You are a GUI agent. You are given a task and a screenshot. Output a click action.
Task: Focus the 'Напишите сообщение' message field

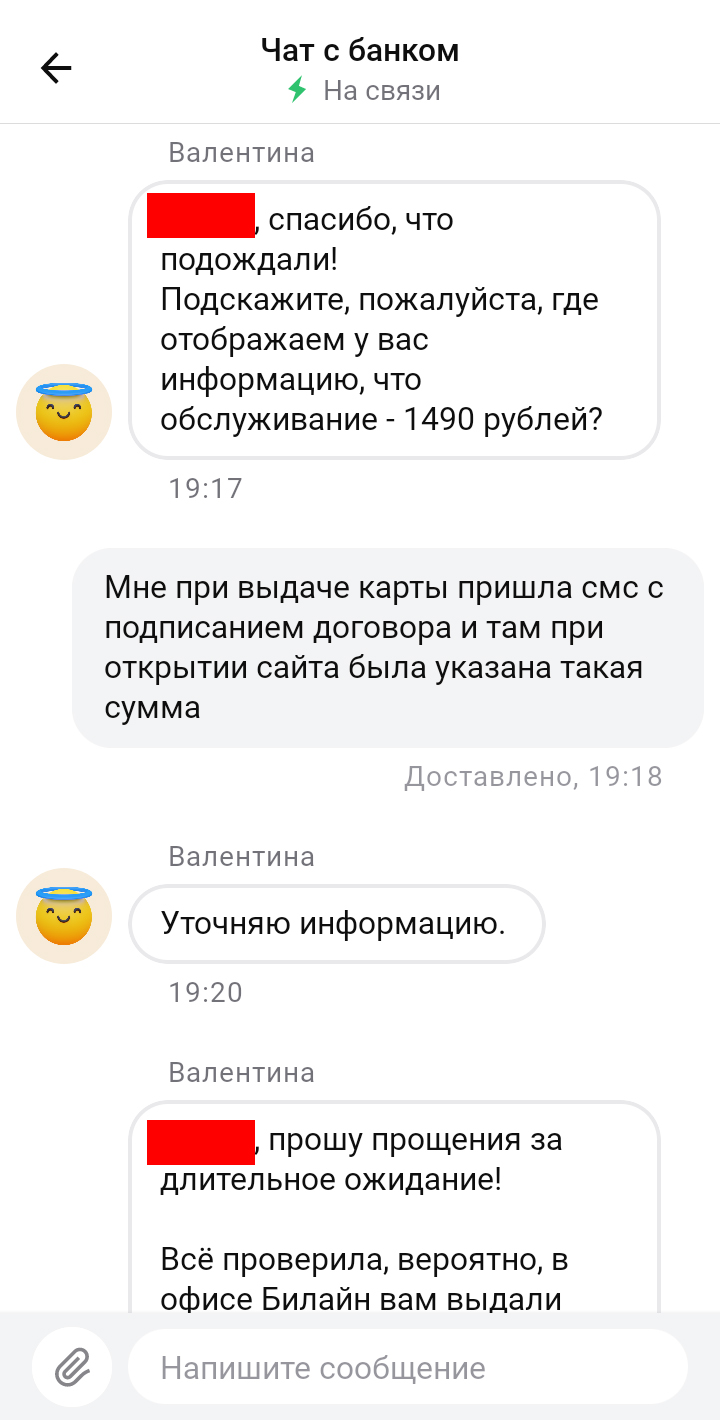pyautogui.click(x=408, y=1367)
